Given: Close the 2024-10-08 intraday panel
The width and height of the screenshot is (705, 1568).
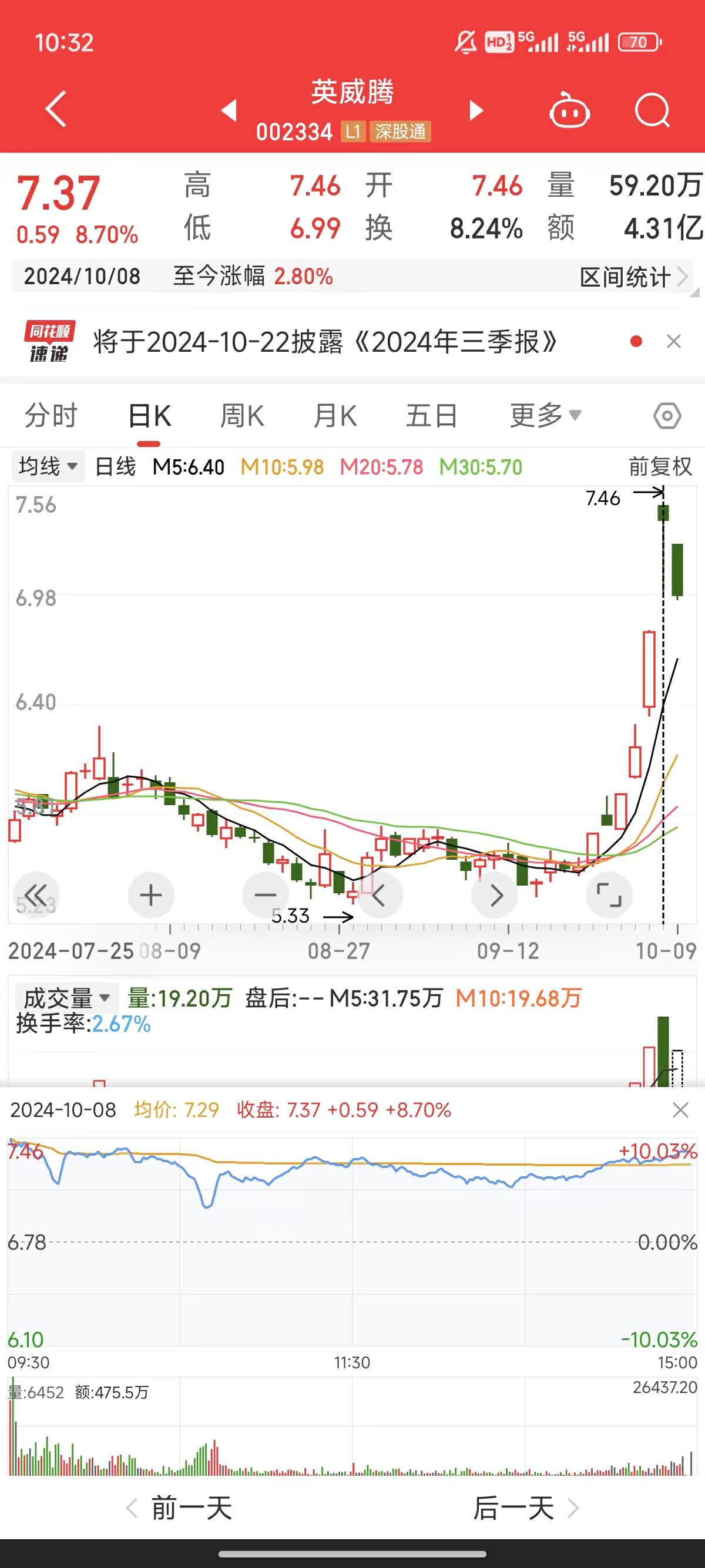Looking at the screenshot, I should (x=681, y=1110).
